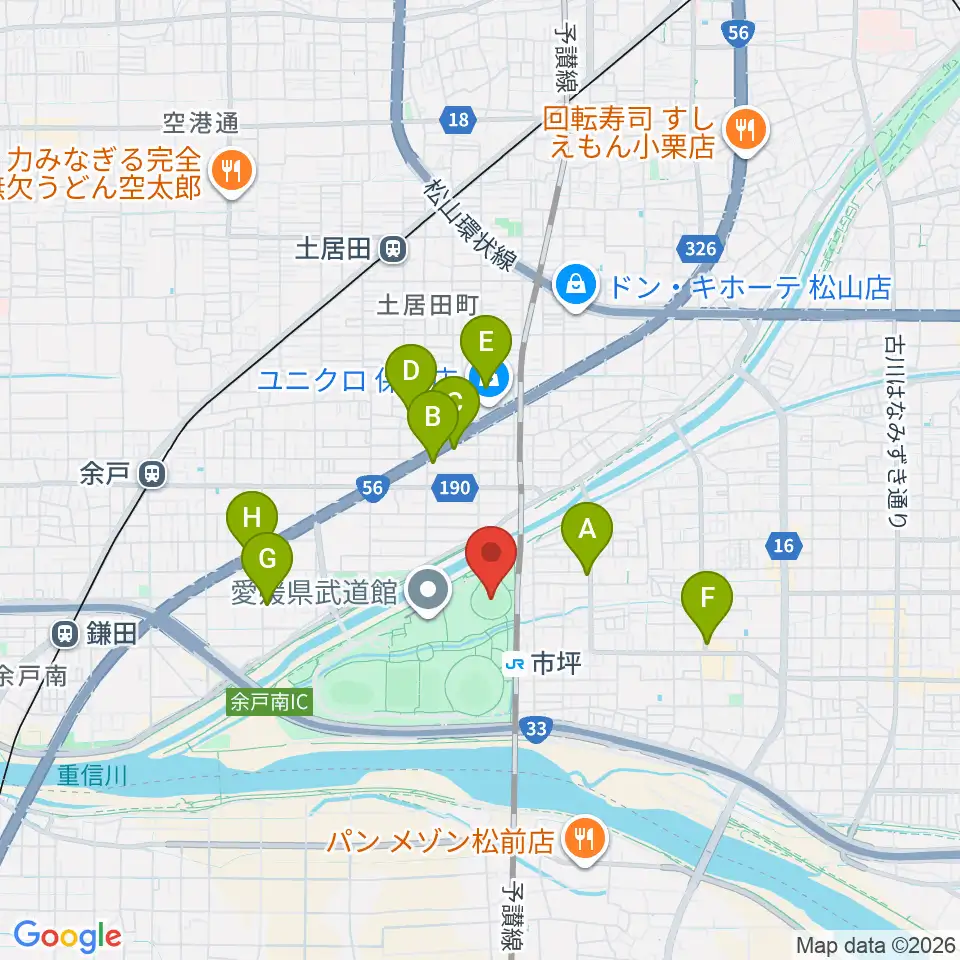Tap the JR 市坪 station icon
The width and height of the screenshot is (960, 960).
click(x=514, y=664)
